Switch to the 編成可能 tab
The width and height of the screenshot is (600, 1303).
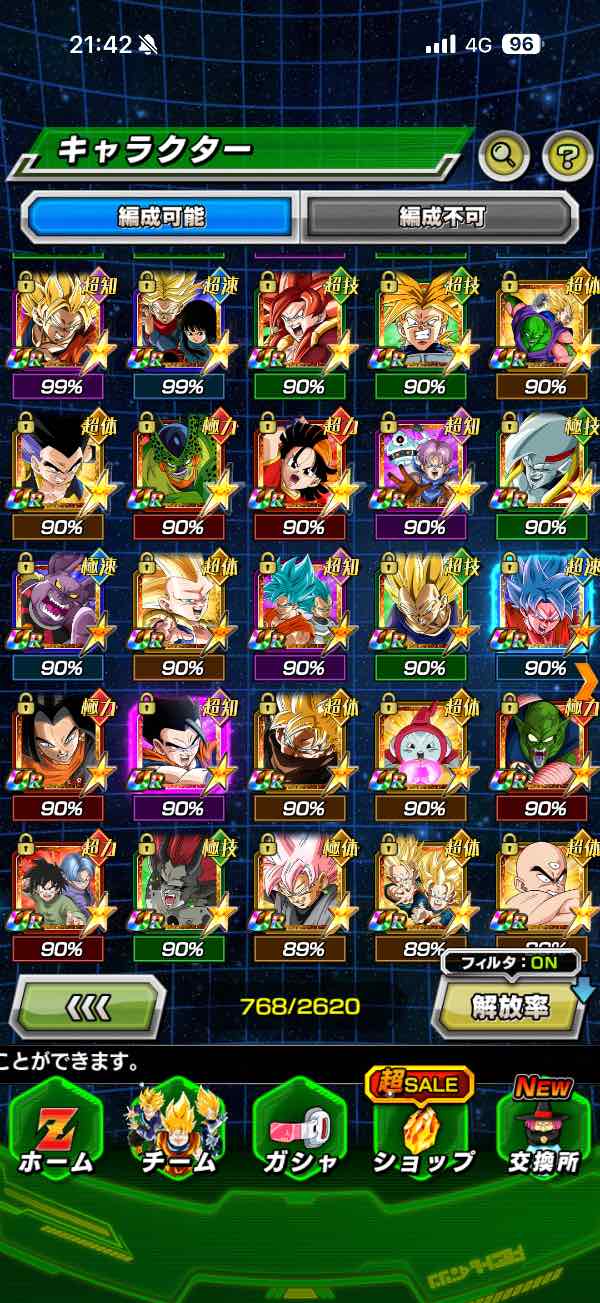pyautogui.click(x=161, y=216)
